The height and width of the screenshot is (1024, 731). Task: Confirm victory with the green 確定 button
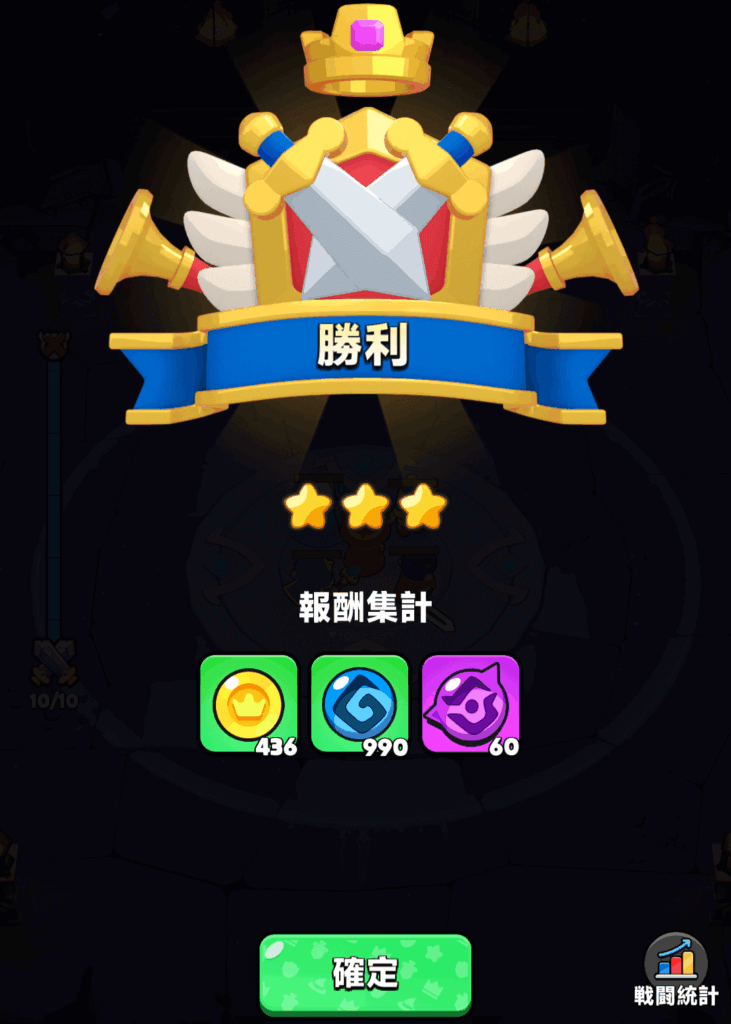(365, 973)
